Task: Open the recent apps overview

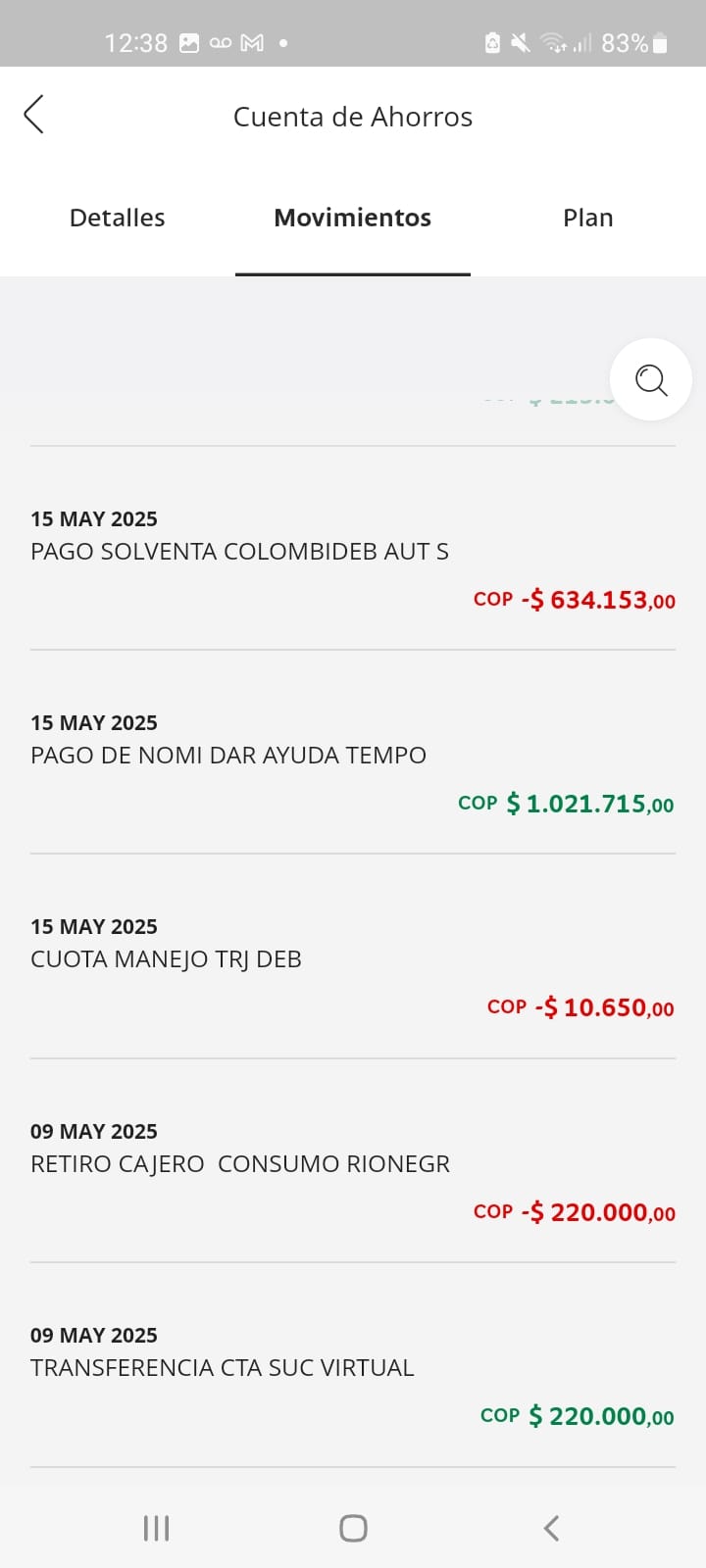Action: [156, 1528]
